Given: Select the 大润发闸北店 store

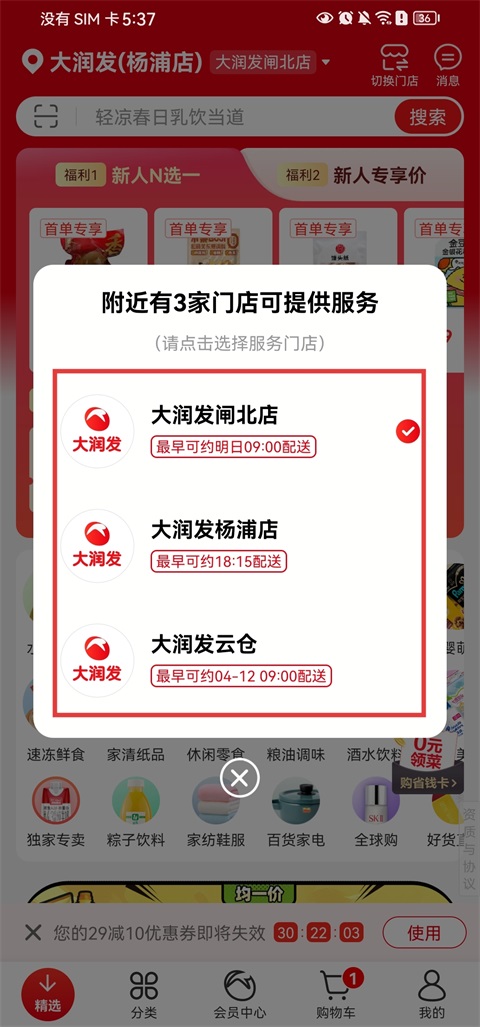Looking at the screenshot, I should (240, 431).
